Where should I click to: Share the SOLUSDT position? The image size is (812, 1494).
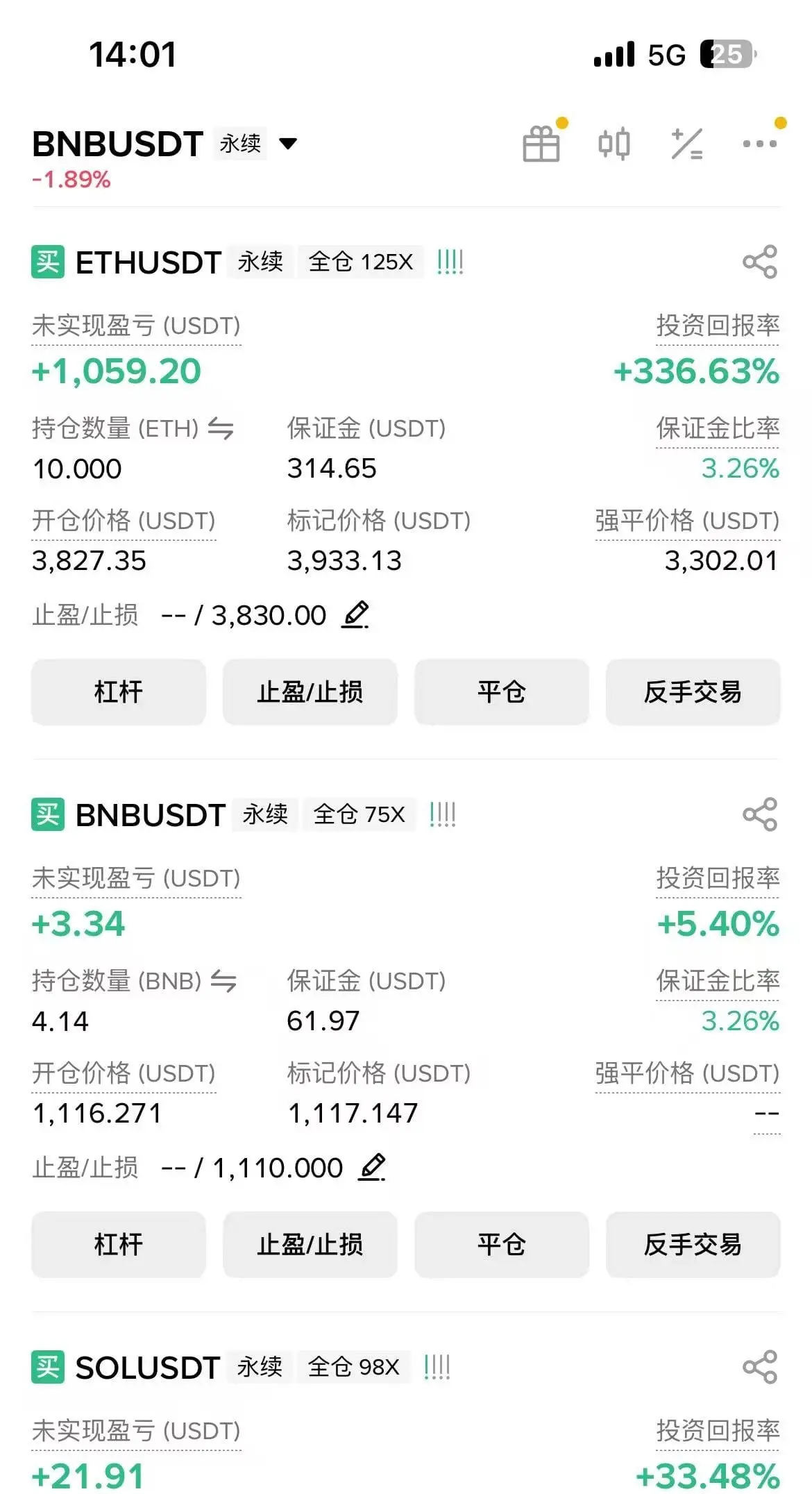point(759,1367)
